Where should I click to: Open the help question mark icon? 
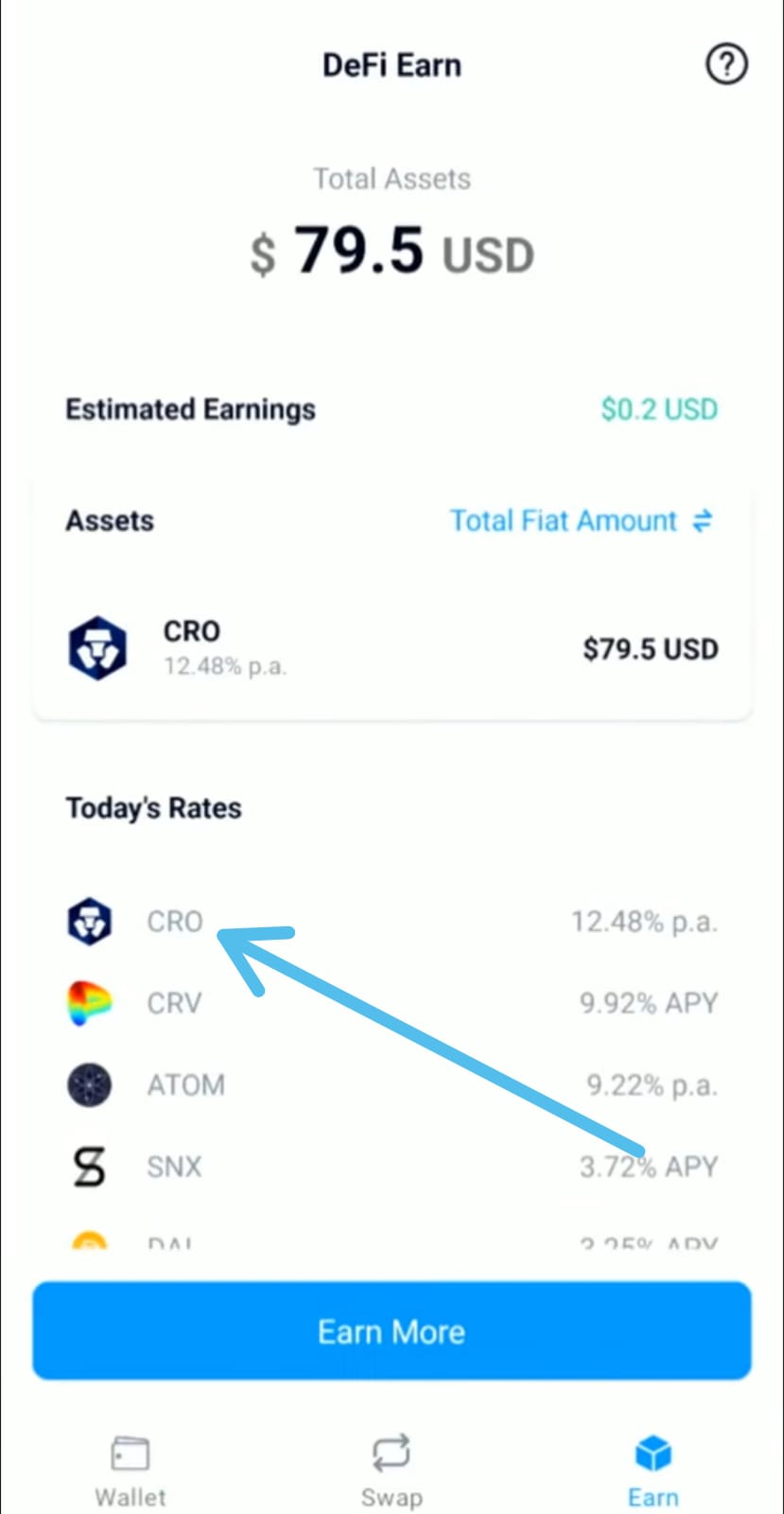click(x=726, y=65)
